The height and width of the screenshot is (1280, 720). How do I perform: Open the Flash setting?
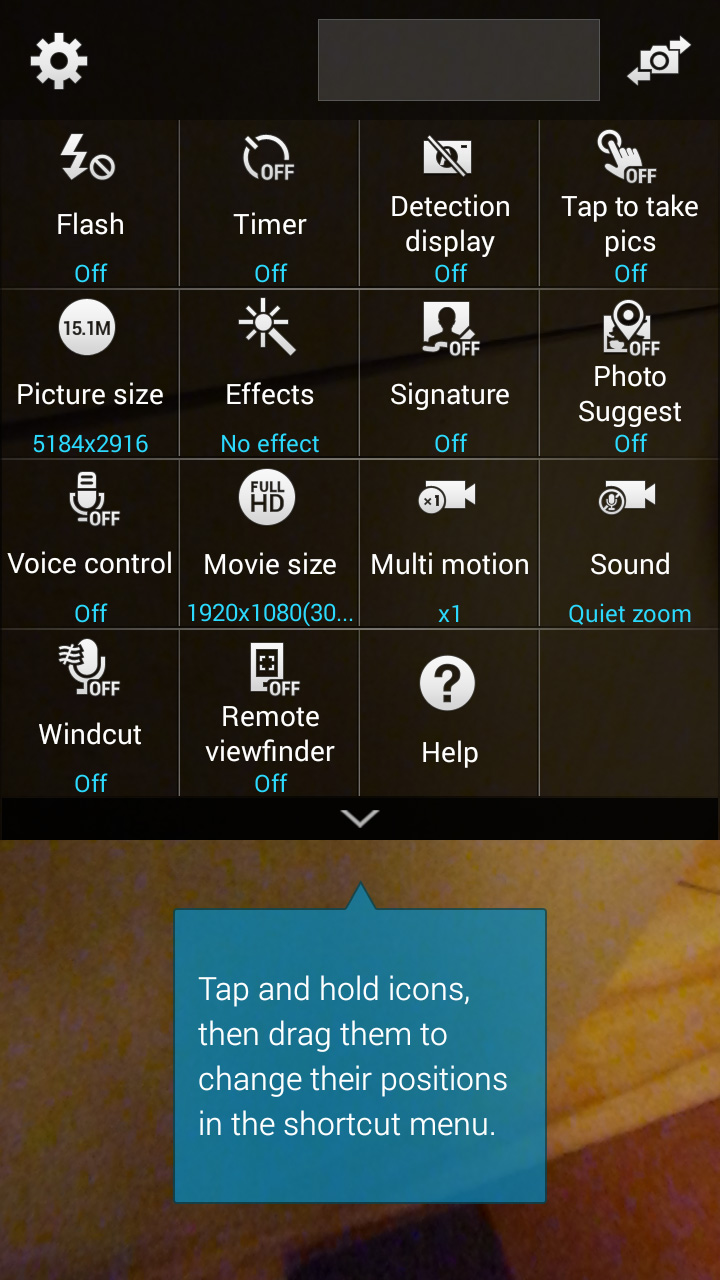coord(90,204)
